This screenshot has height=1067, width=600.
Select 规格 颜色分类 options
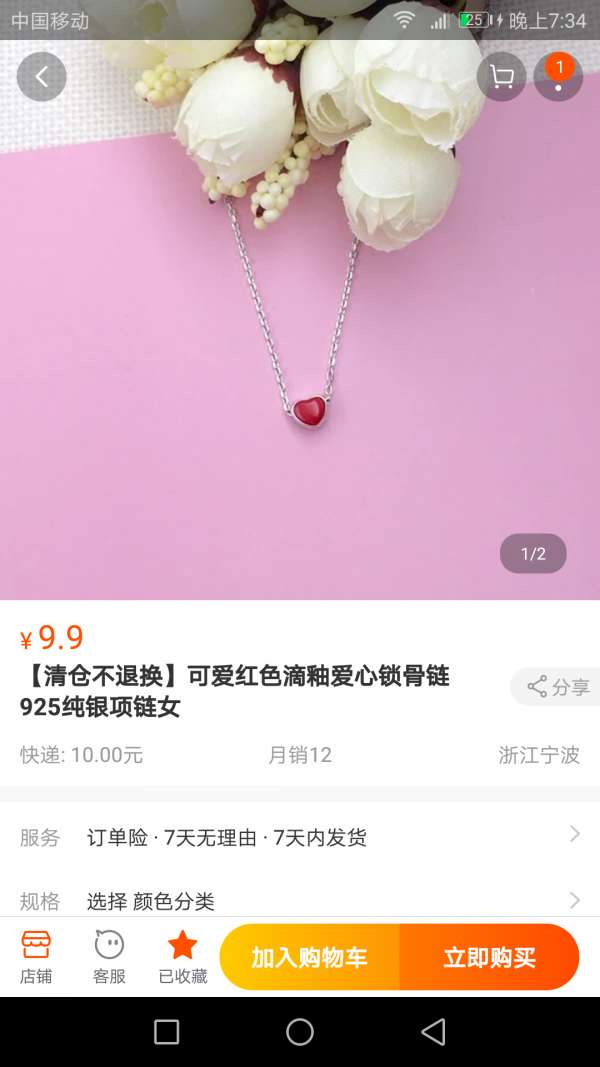(x=300, y=900)
